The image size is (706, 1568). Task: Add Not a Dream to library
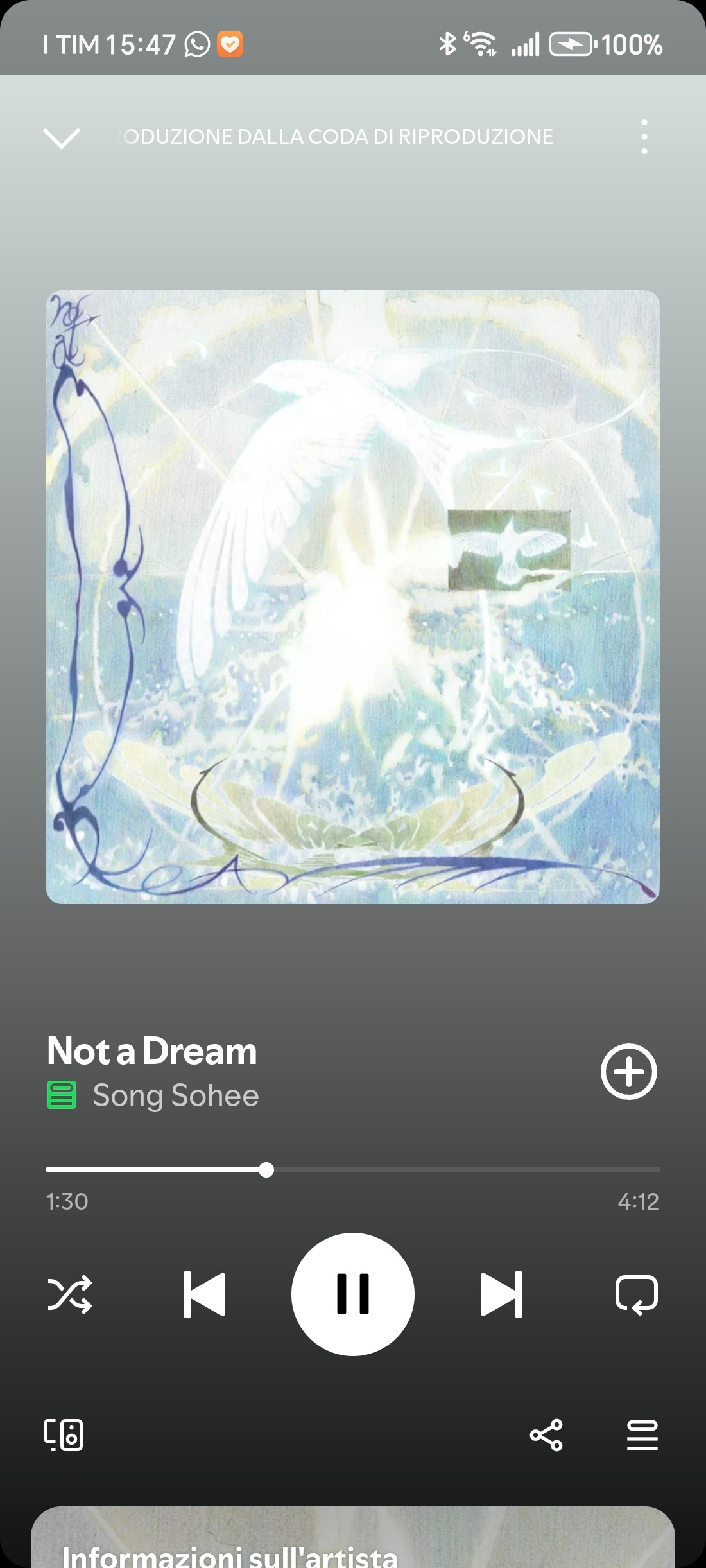tap(628, 1072)
